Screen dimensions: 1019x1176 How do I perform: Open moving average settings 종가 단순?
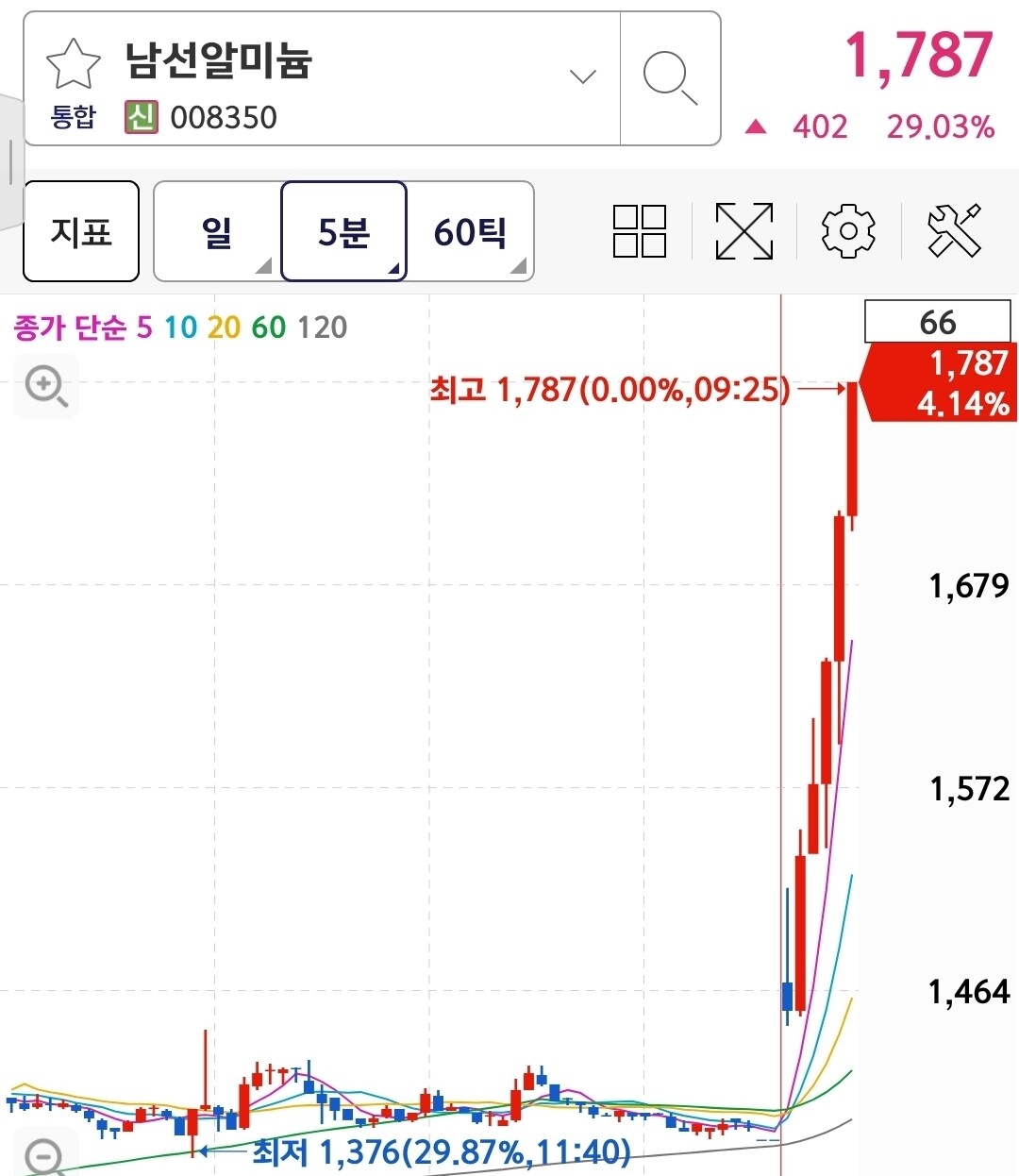click(x=69, y=328)
